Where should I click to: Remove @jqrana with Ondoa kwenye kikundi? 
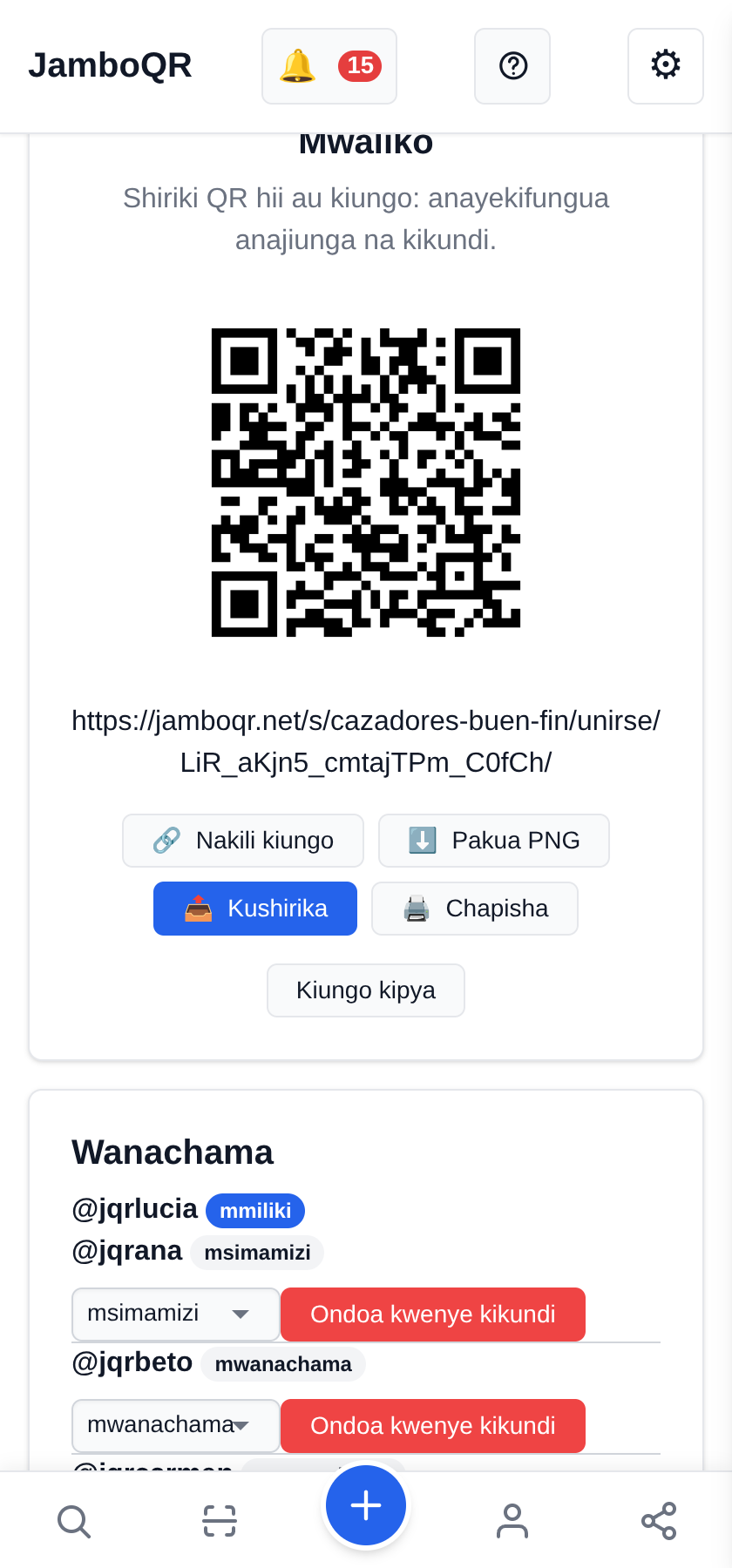point(433,1315)
